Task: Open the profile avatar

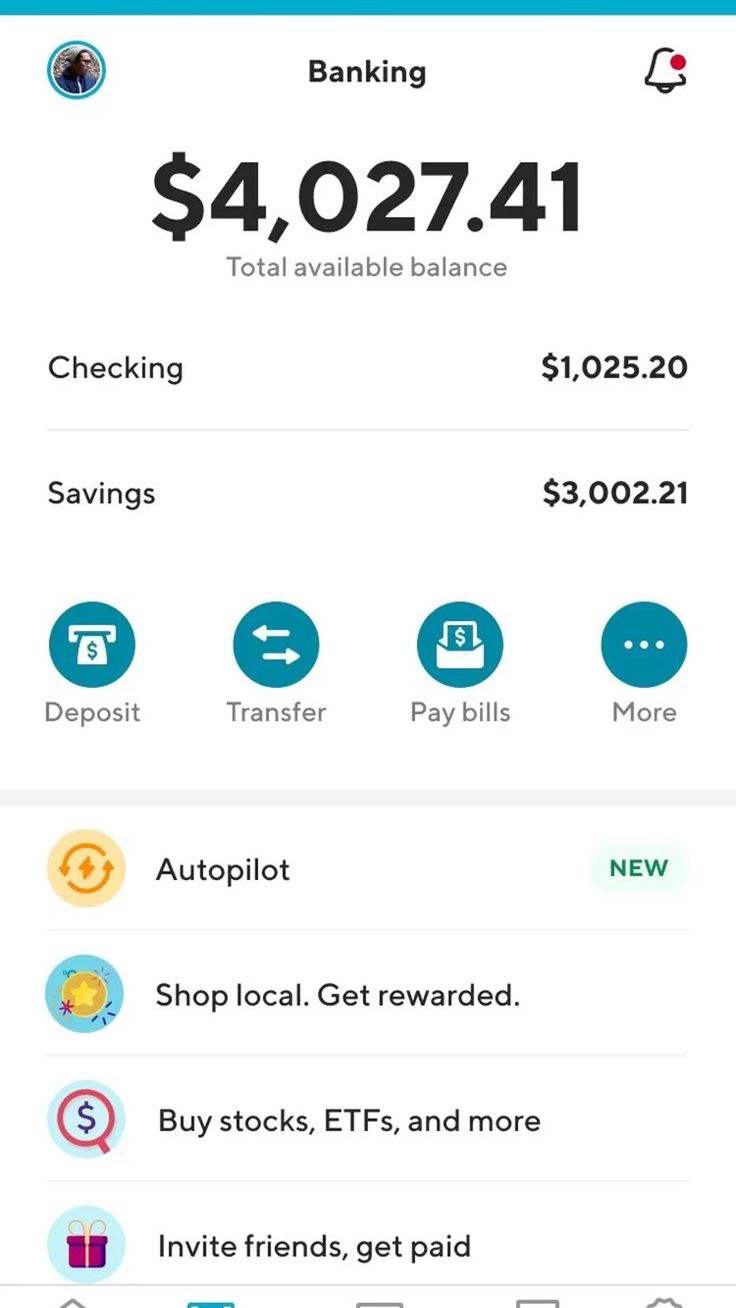Action: tap(76, 71)
